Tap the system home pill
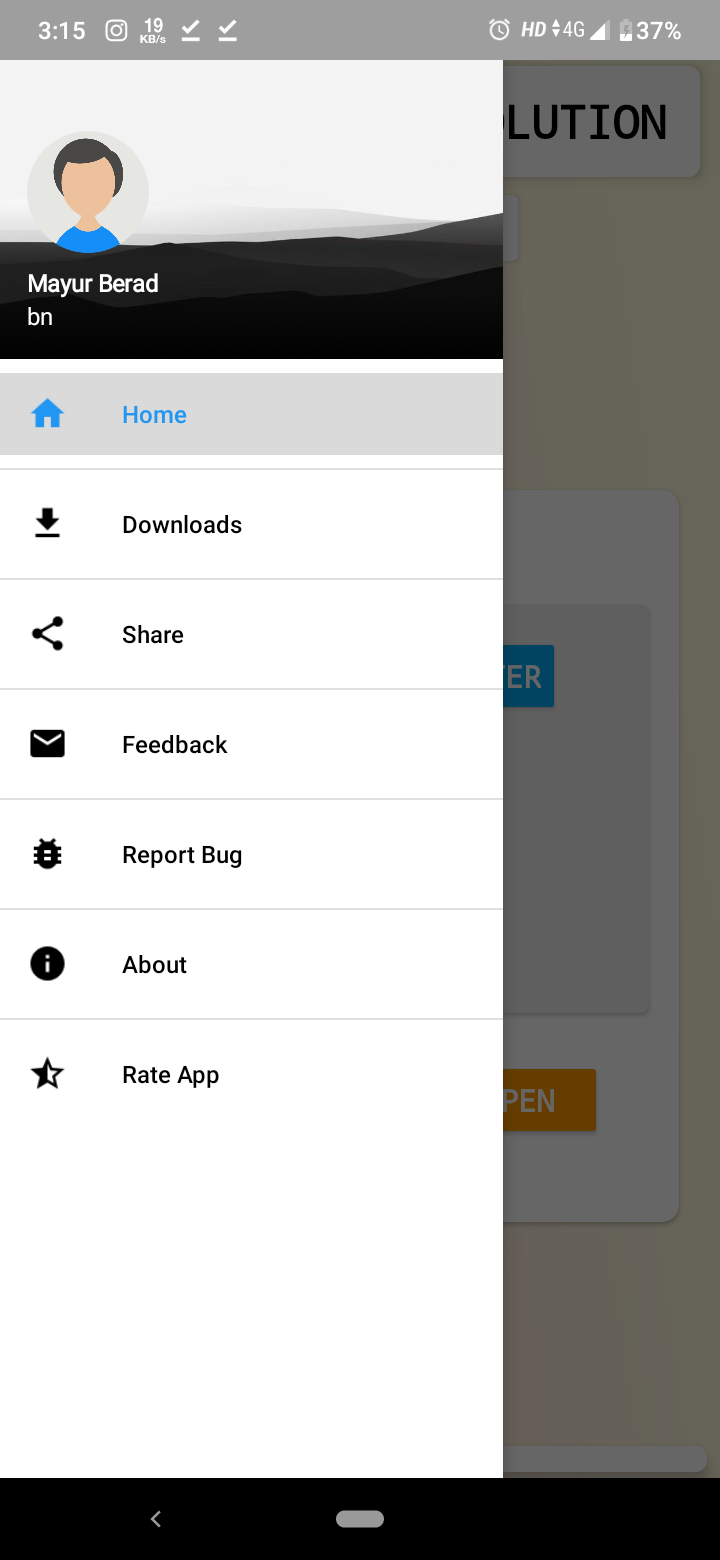Image resolution: width=720 pixels, height=1560 pixels. pyautogui.click(x=360, y=1519)
